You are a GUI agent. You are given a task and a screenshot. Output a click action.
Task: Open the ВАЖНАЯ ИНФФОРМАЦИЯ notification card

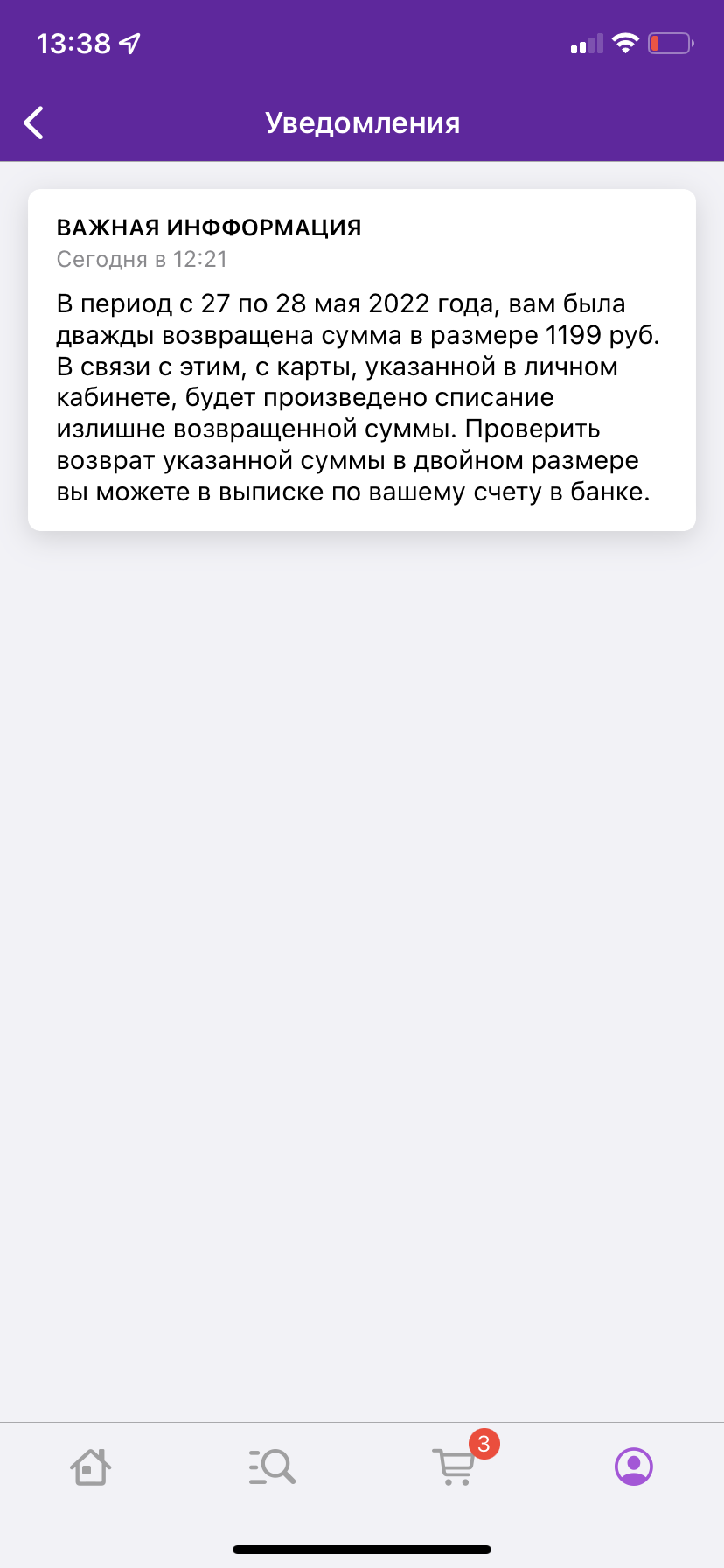point(362,360)
